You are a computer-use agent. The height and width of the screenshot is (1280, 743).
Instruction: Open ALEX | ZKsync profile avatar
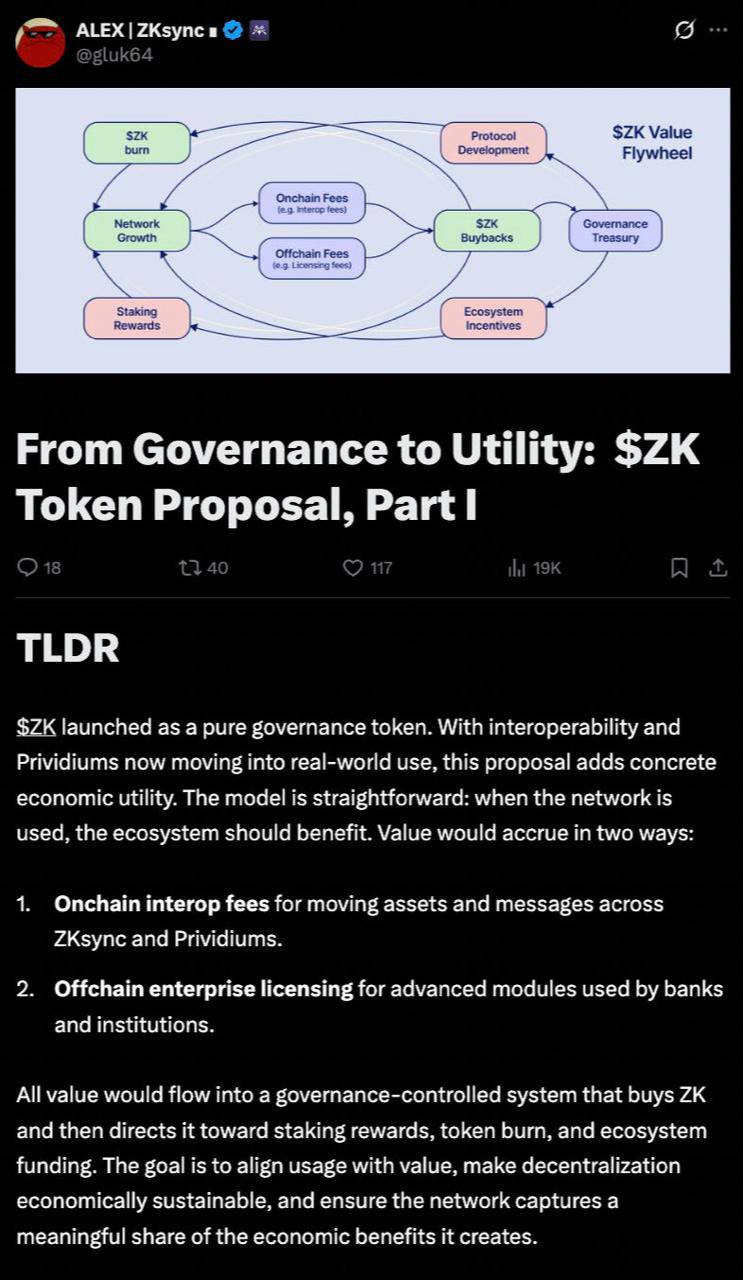(40, 43)
